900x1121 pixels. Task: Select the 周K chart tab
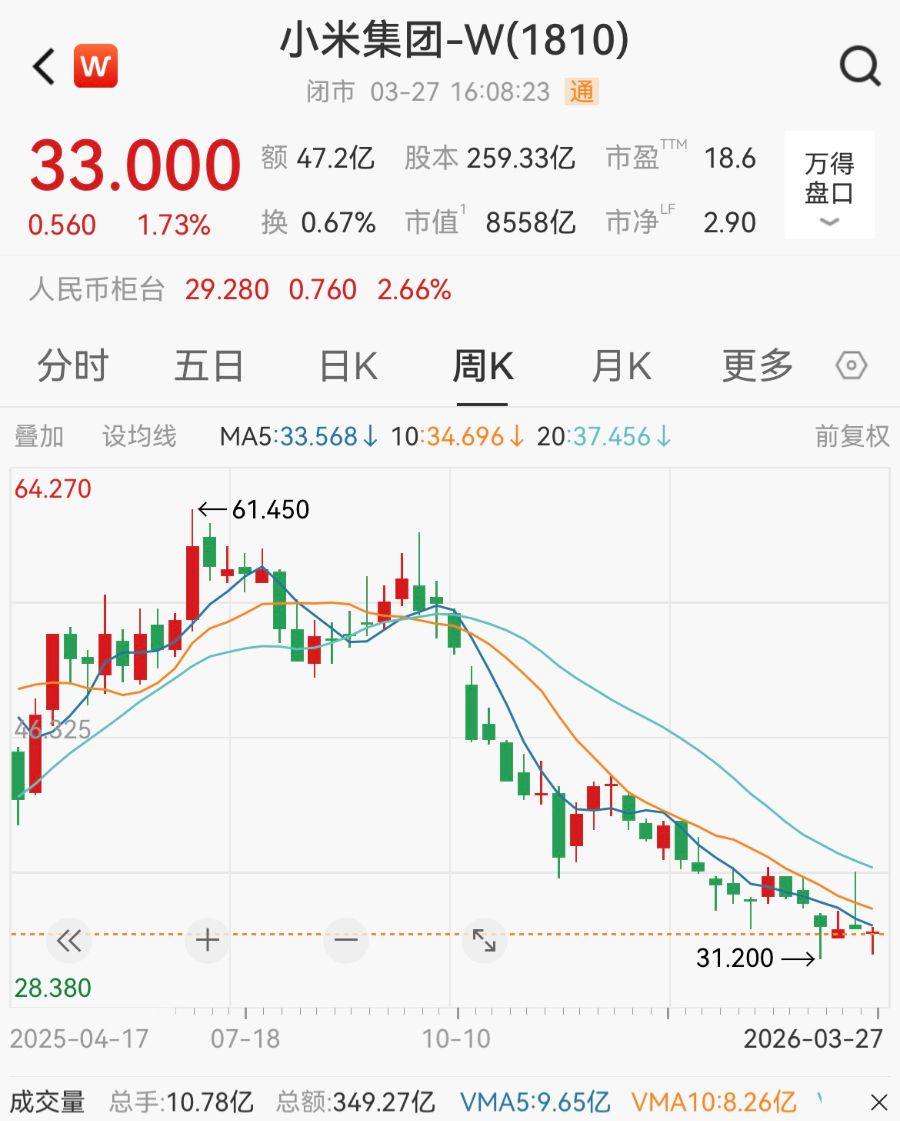coord(483,367)
